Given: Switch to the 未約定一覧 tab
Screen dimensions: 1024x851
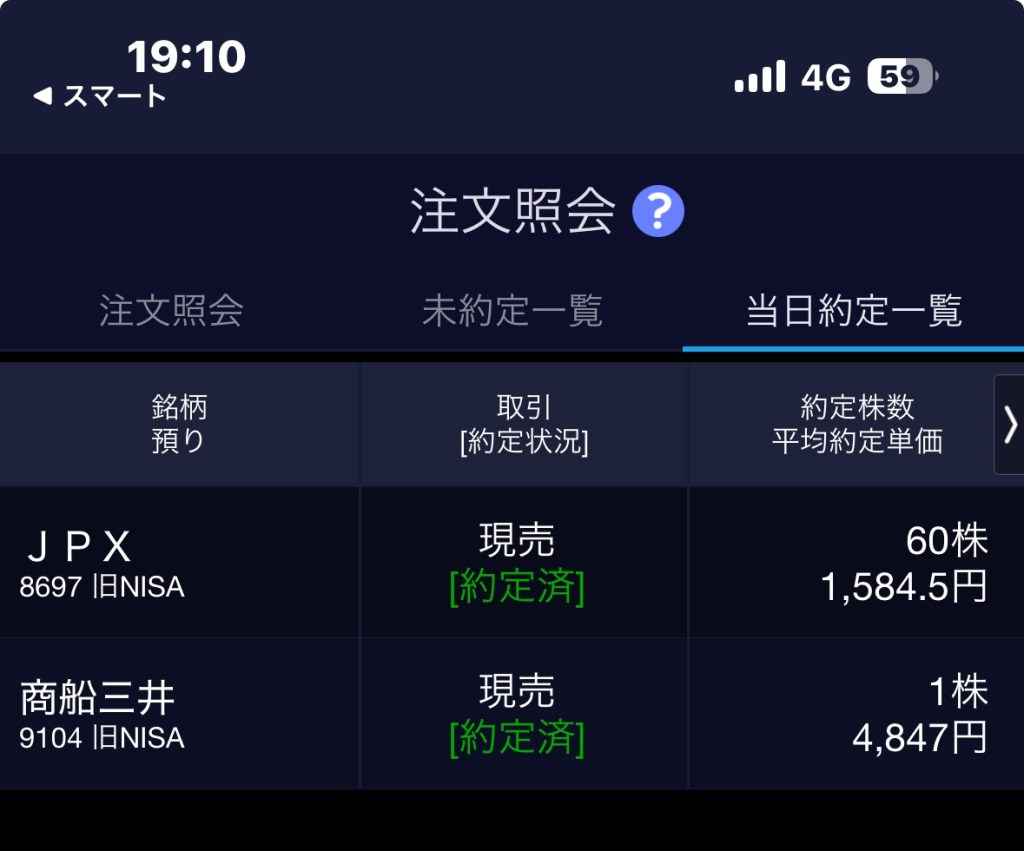Looking at the screenshot, I should pyautogui.click(x=512, y=311).
